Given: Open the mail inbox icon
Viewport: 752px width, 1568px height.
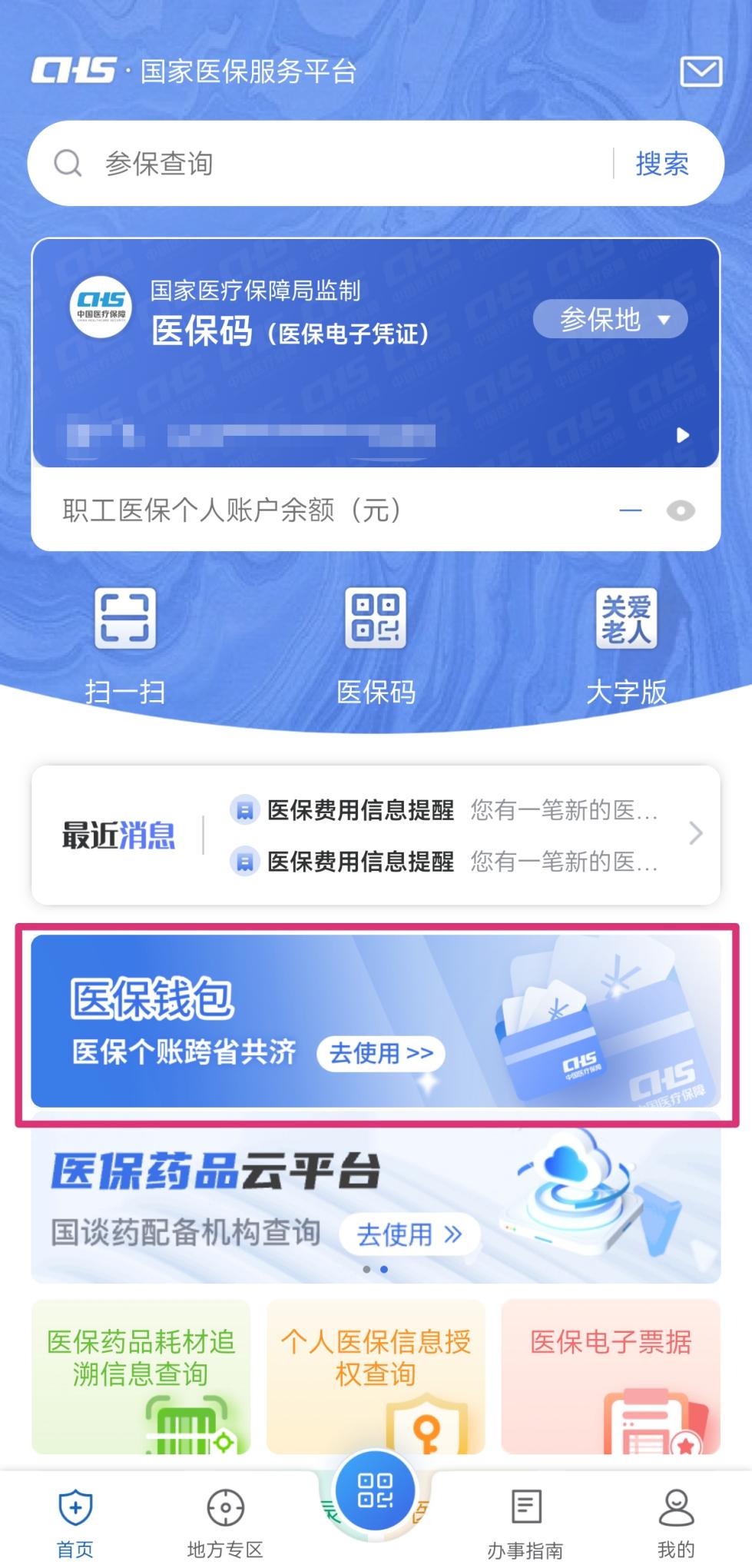Looking at the screenshot, I should click(701, 71).
